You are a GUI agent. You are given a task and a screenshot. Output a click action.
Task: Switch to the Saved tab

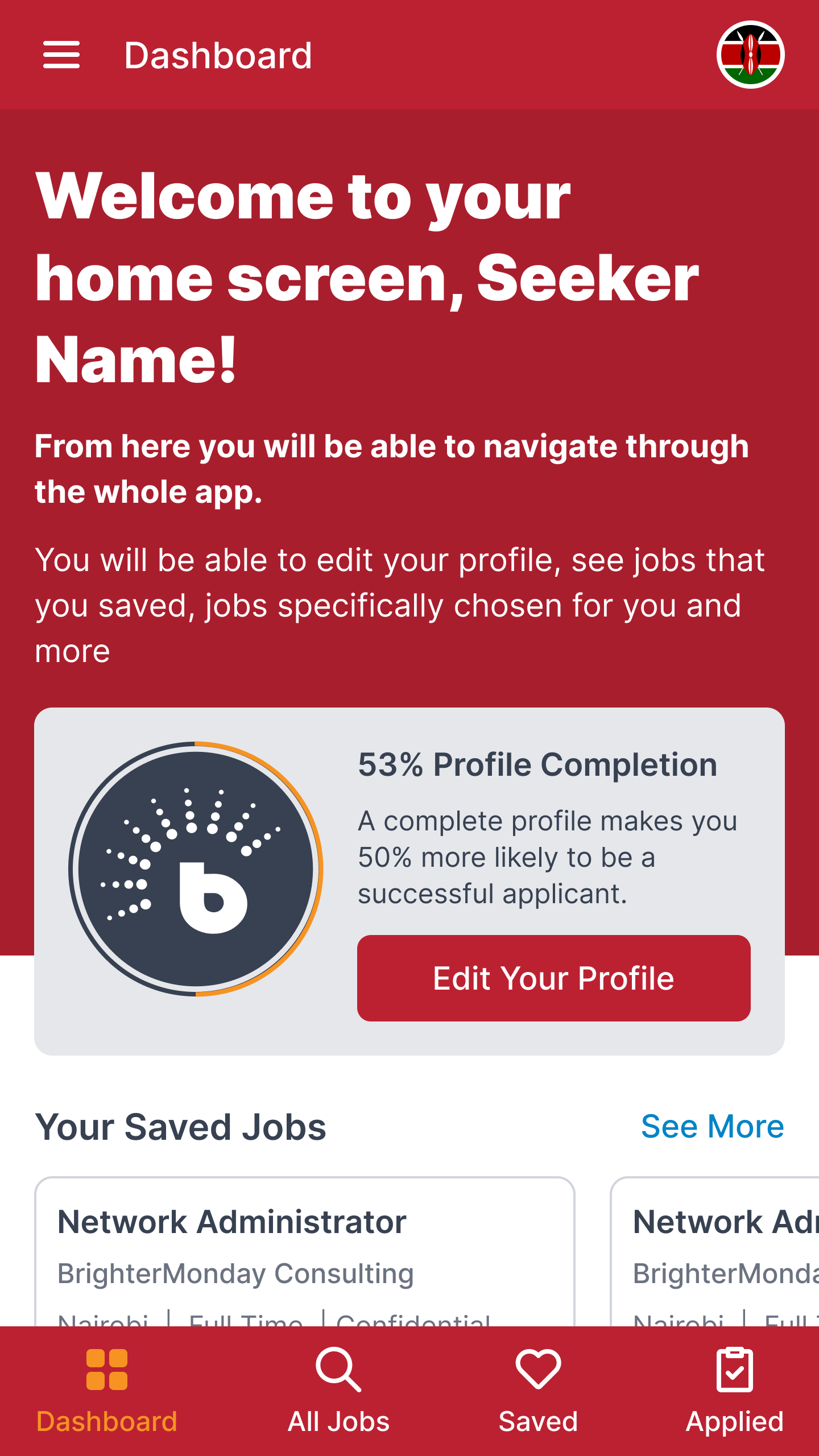(538, 1391)
